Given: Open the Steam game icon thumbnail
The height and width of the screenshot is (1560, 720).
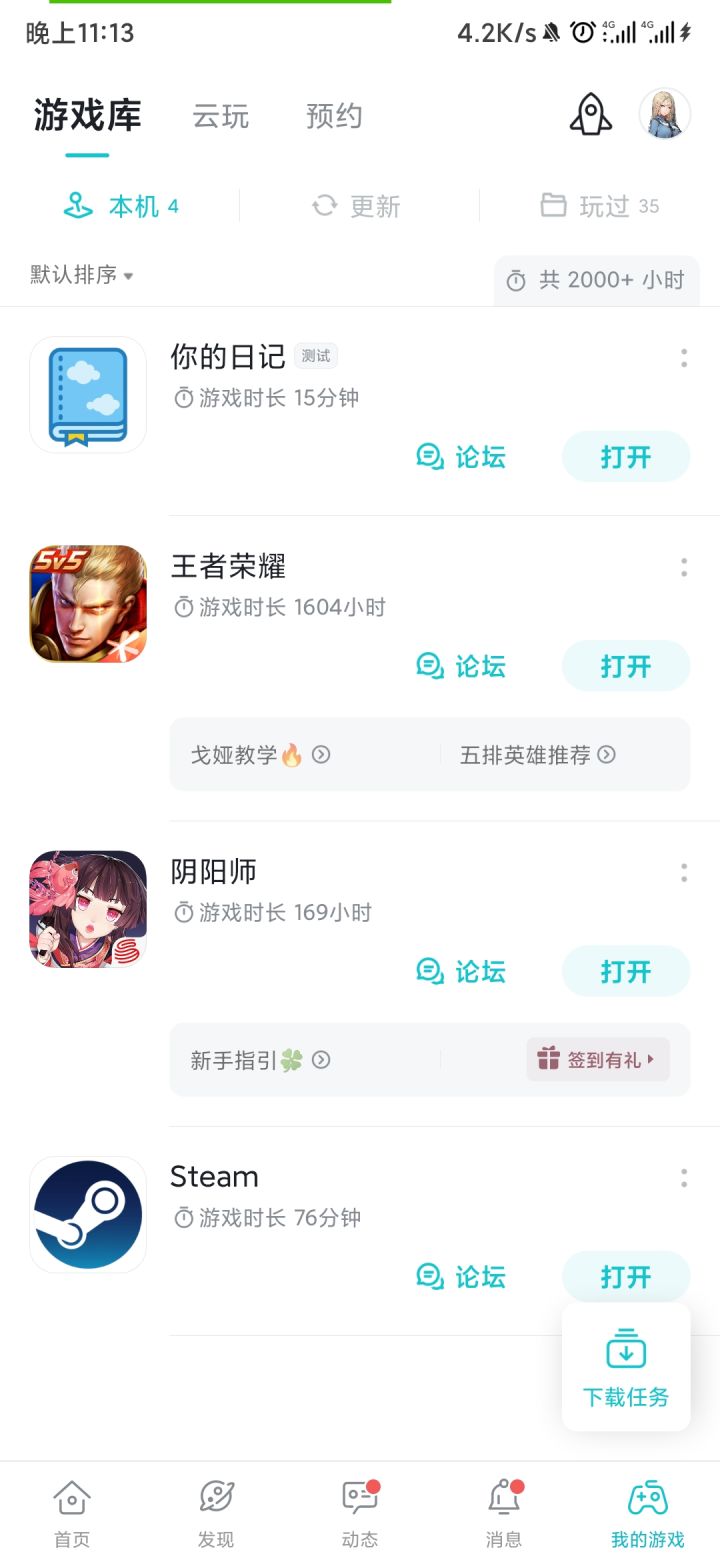Looking at the screenshot, I should [87, 1213].
